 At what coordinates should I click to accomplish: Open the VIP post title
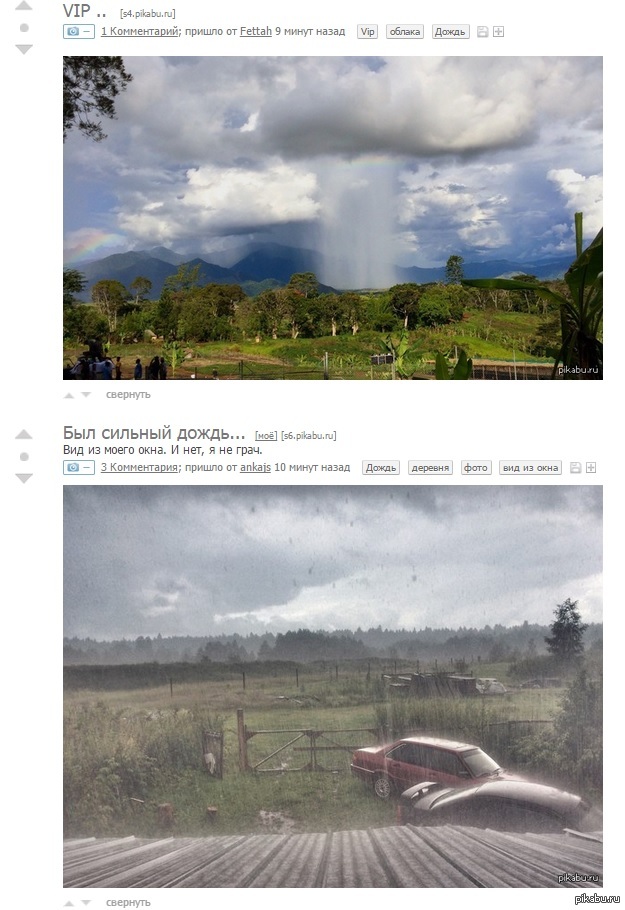click(84, 11)
